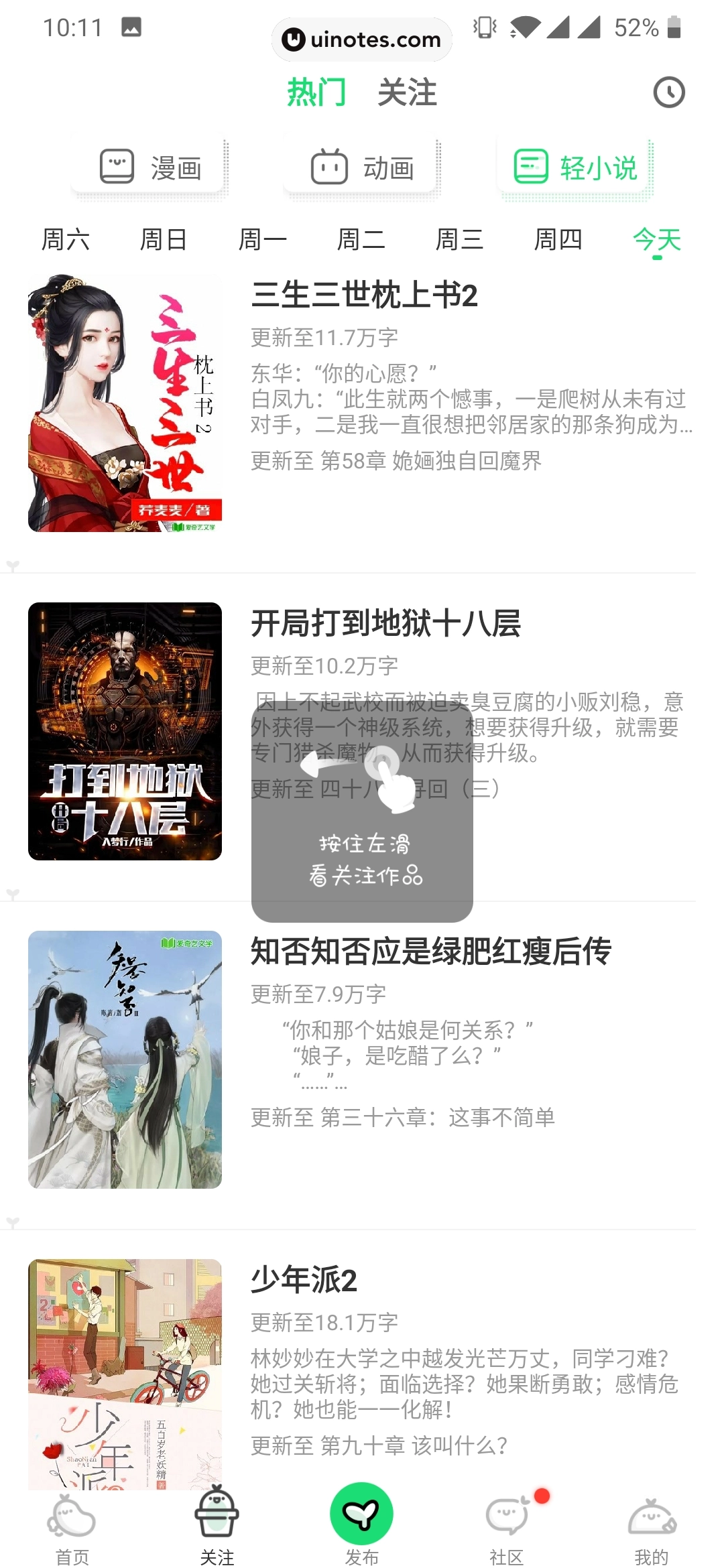The image size is (724, 1568).
Task: Select the 轻小说 category
Action: pyautogui.click(x=575, y=168)
